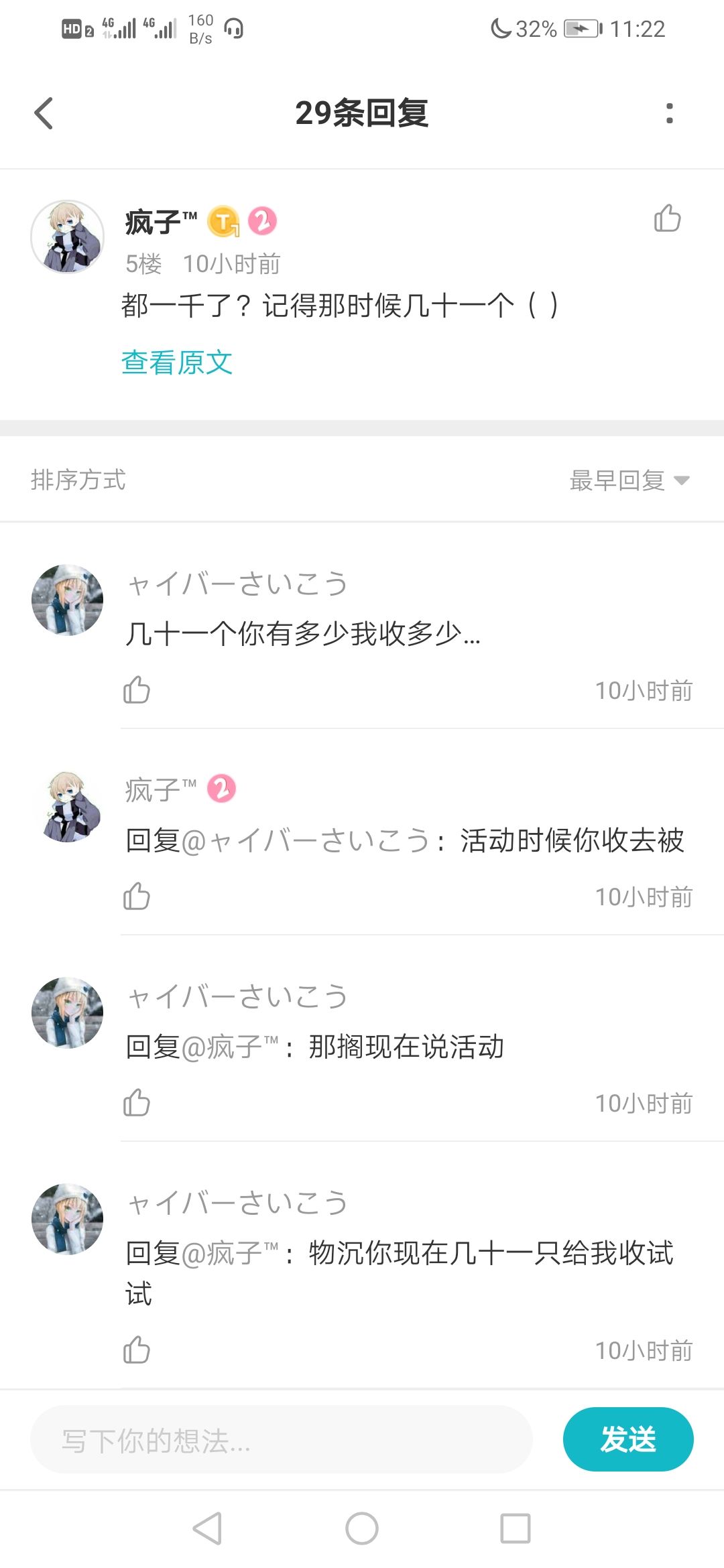Tap the T-coin badge beside 疯子™

click(x=223, y=221)
